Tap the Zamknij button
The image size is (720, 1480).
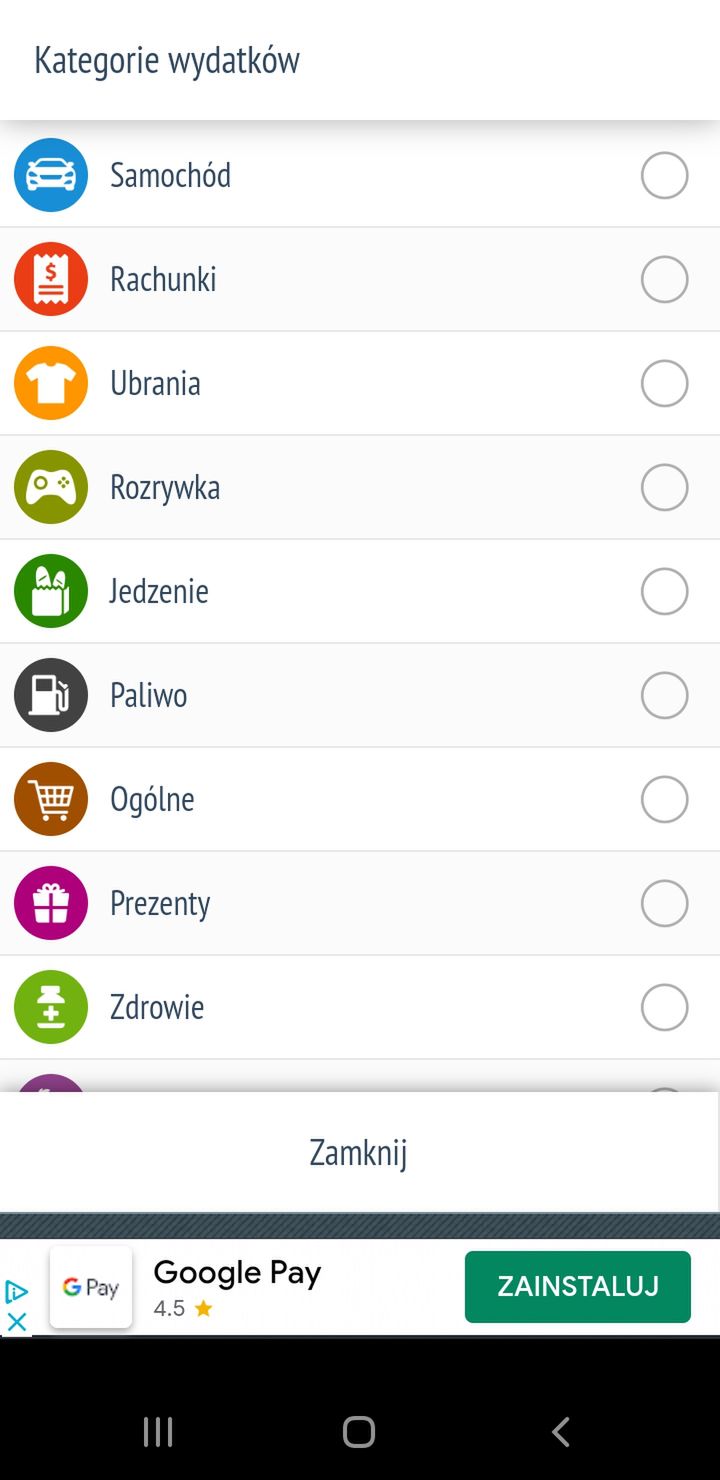359,1152
